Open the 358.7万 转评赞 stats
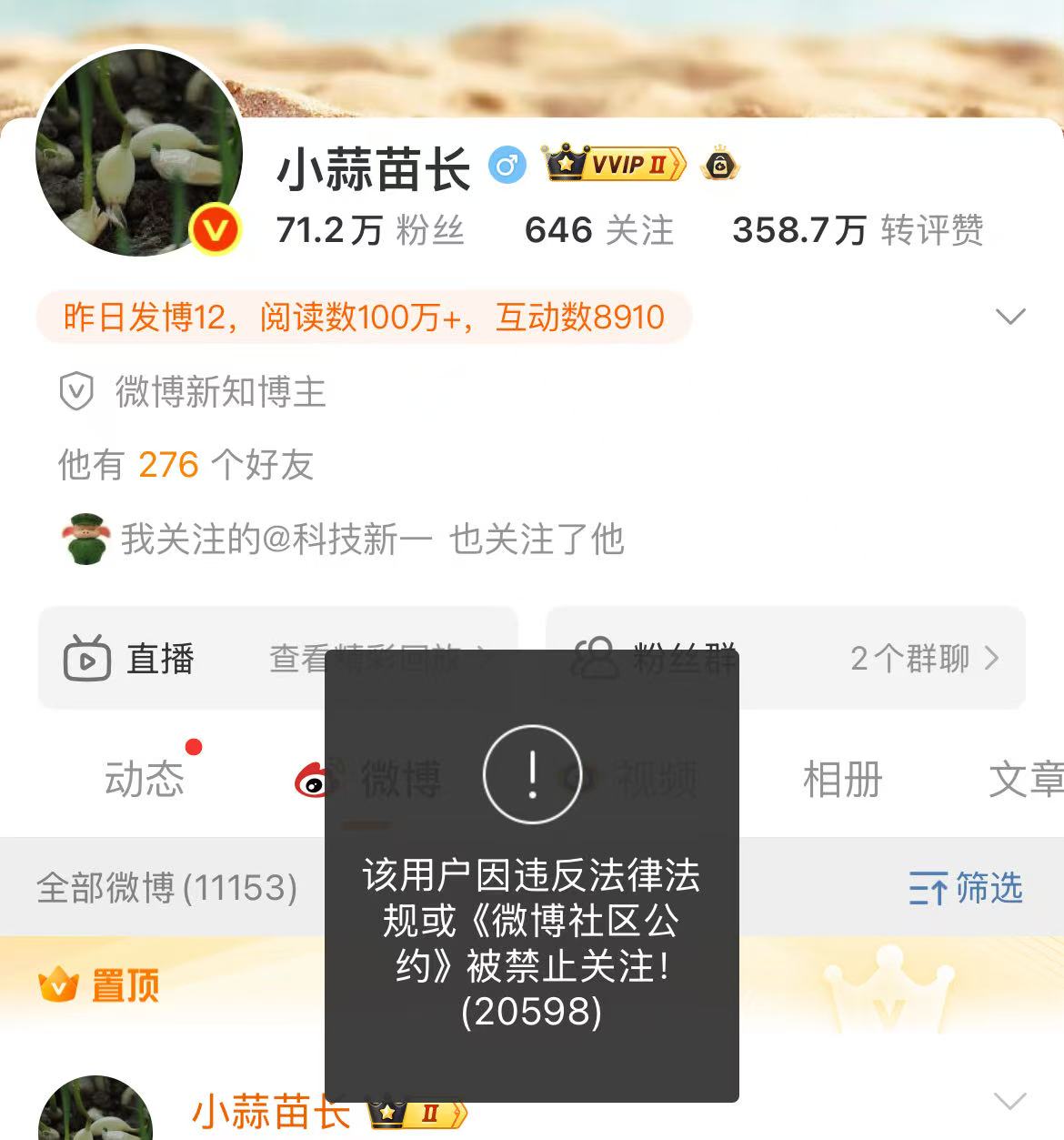 858,230
